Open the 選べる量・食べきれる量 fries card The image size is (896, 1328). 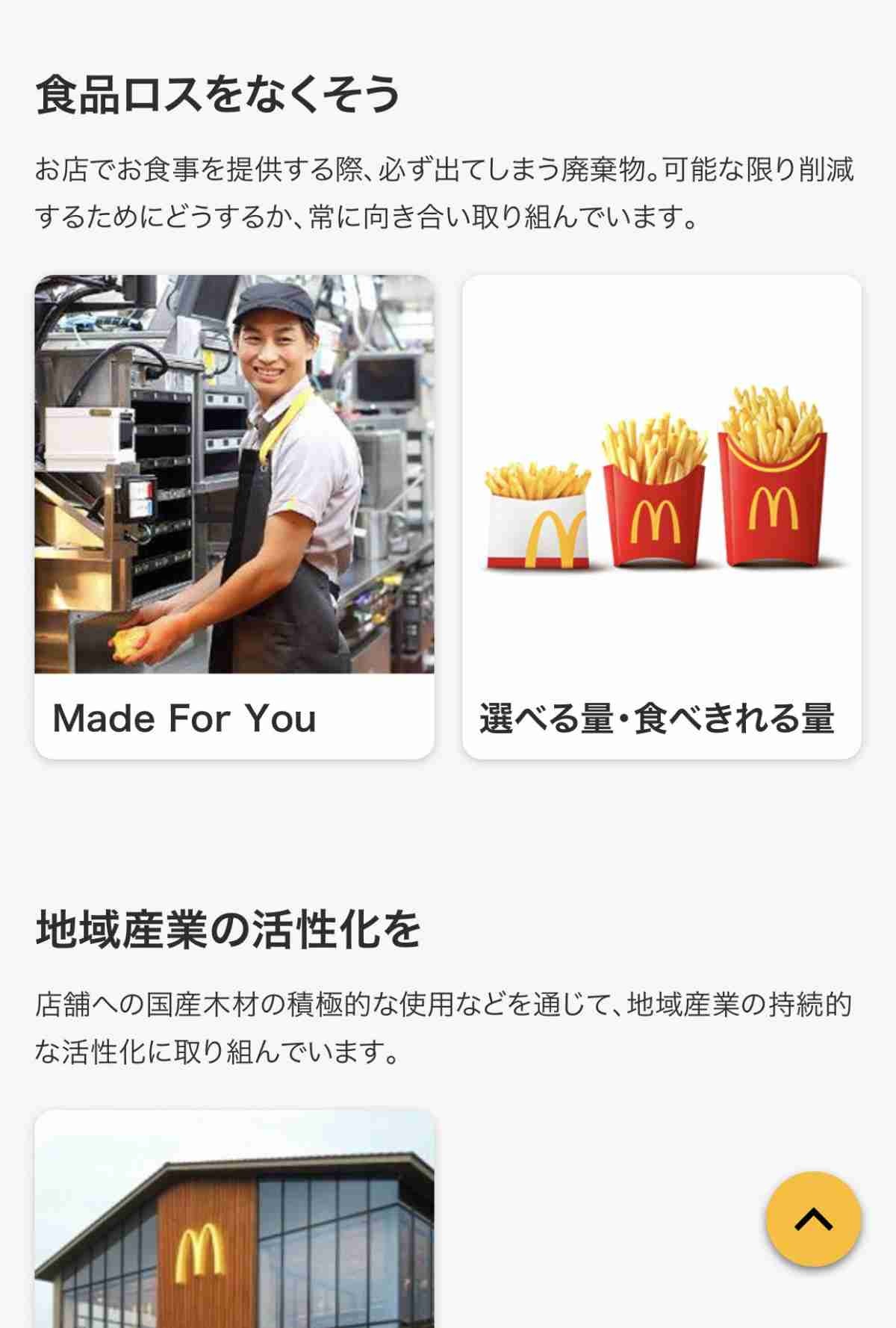(661, 516)
